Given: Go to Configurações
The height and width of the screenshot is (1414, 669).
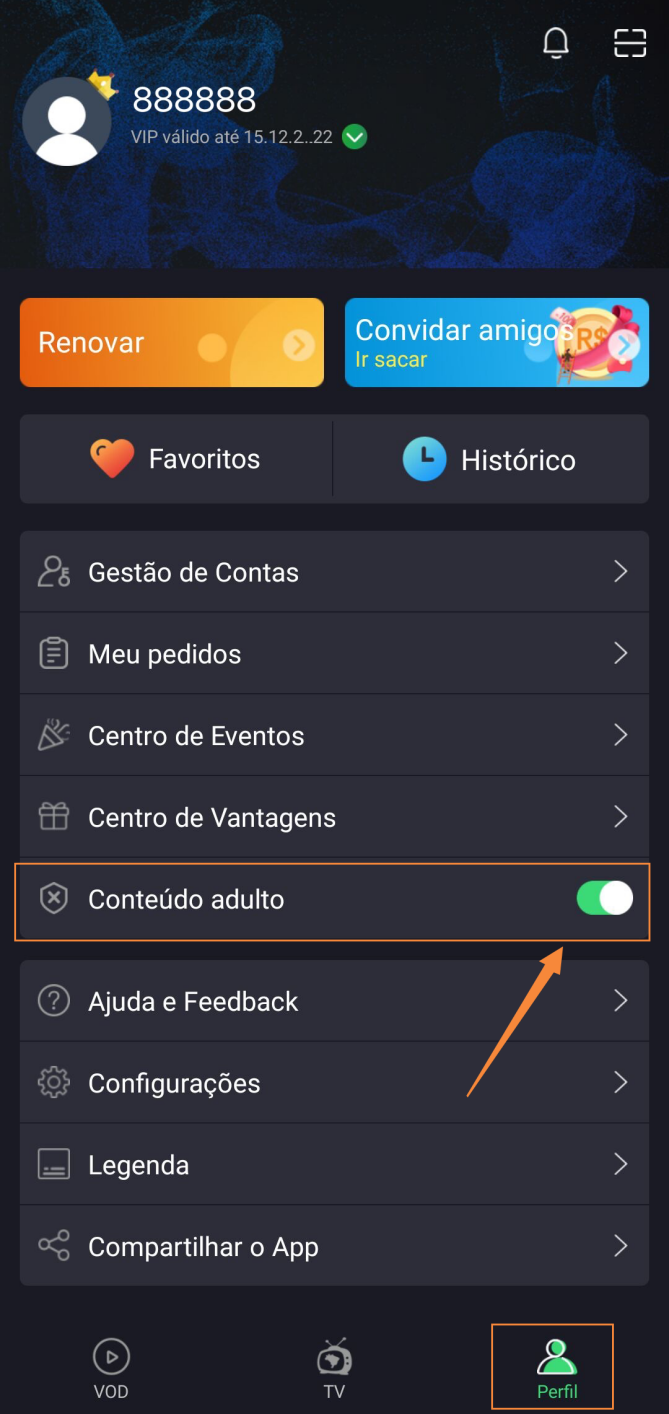Looking at the screenshot, I should pos(334,1083).
